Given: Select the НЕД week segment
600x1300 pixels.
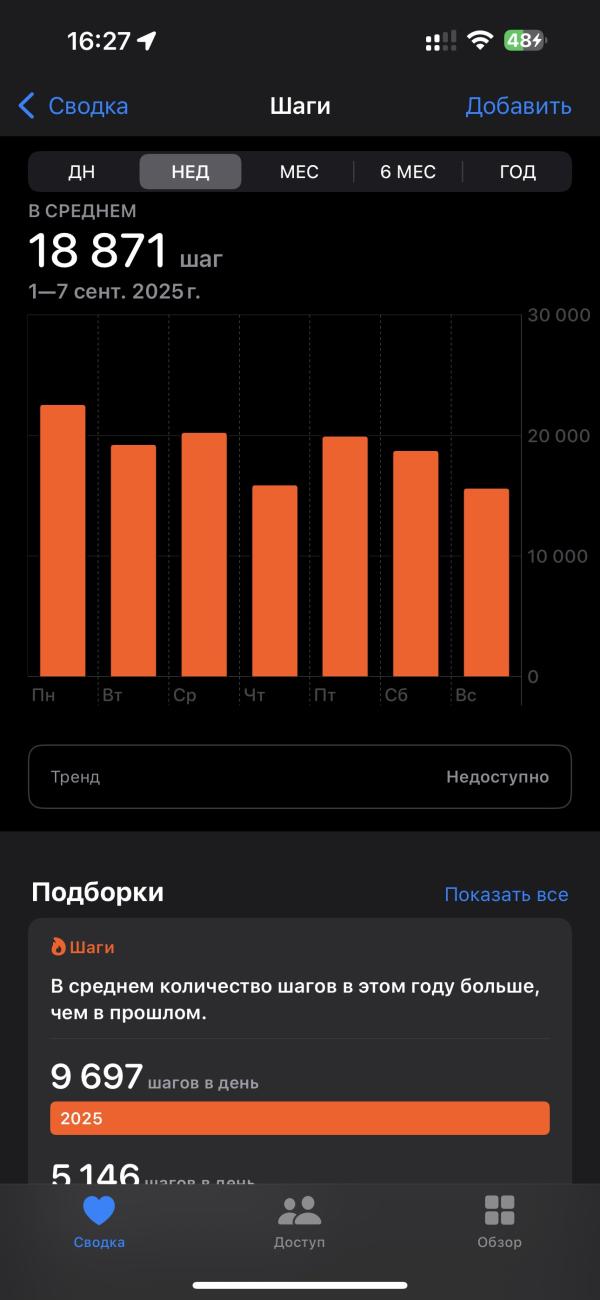Looking at the screenshot, I should pos(190,171).
